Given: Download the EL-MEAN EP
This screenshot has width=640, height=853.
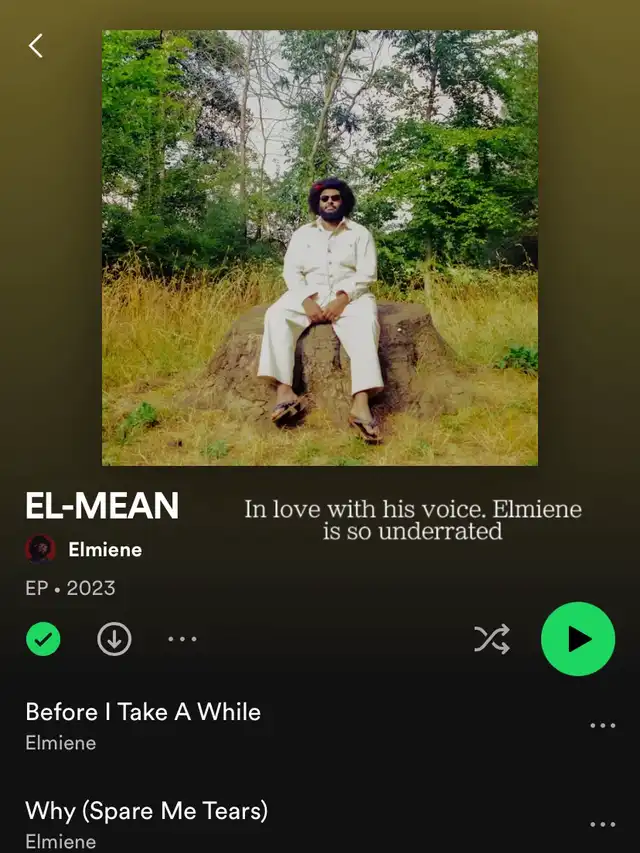Looking at the screenshot, I should tap(114, 639).
